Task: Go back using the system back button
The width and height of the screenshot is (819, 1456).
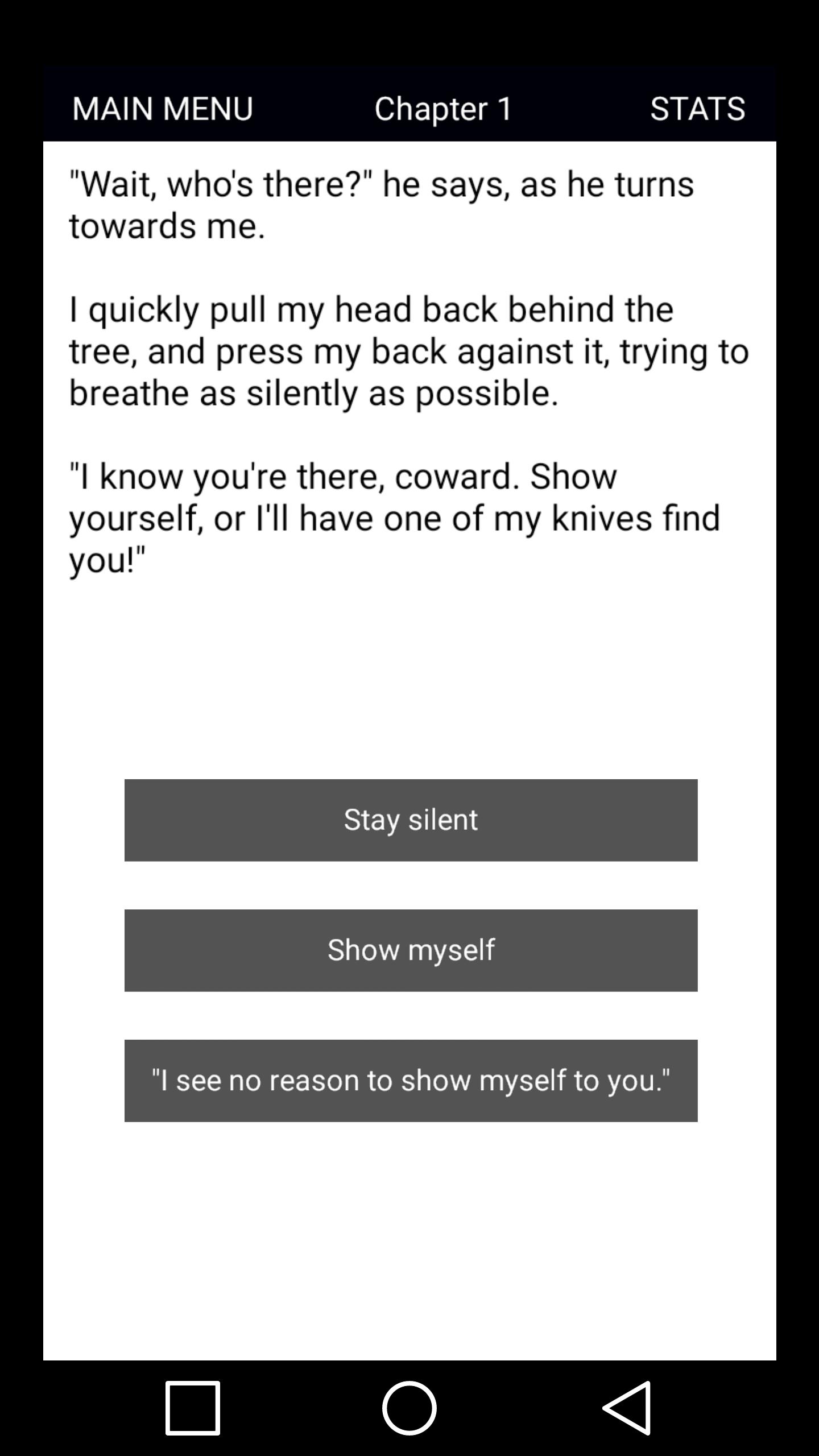Action: (627, 1408)
